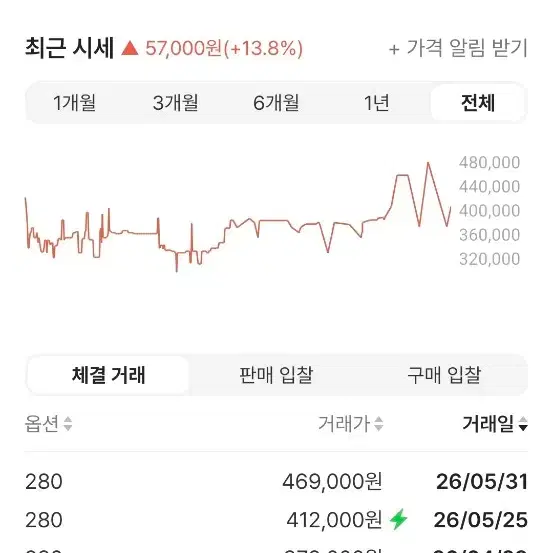553x553 pixels.
Task: View the 구매 입찰 tab
Action: pos(444,375)
